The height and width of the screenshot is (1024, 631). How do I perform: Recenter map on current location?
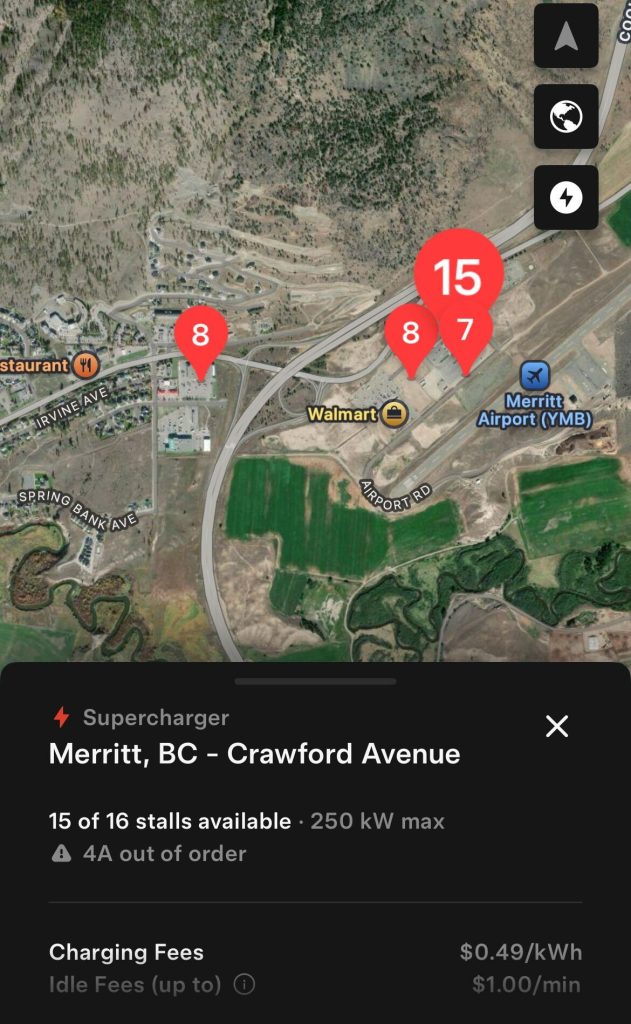pos(566,36)
